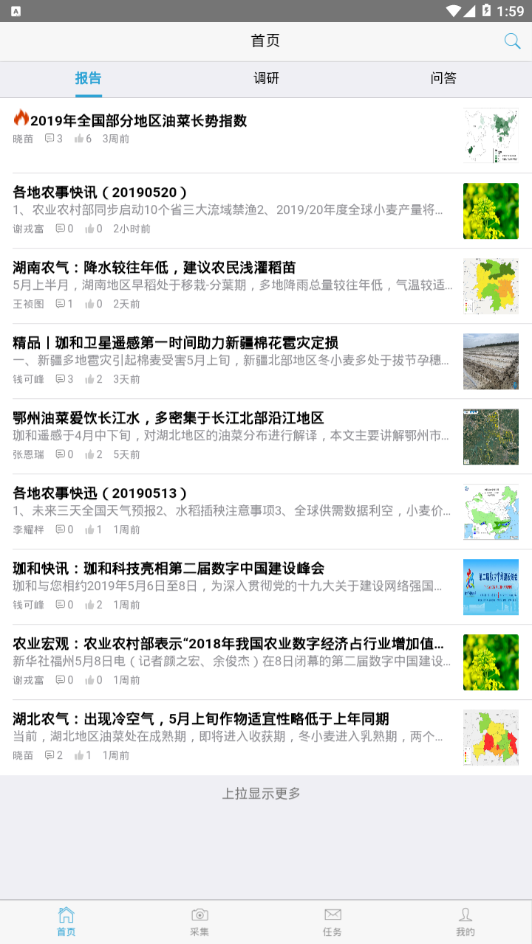The width and height of the screenshot is (532, 944).
Task: Tap the 首页 bottom tab
Action: (66, 922)
